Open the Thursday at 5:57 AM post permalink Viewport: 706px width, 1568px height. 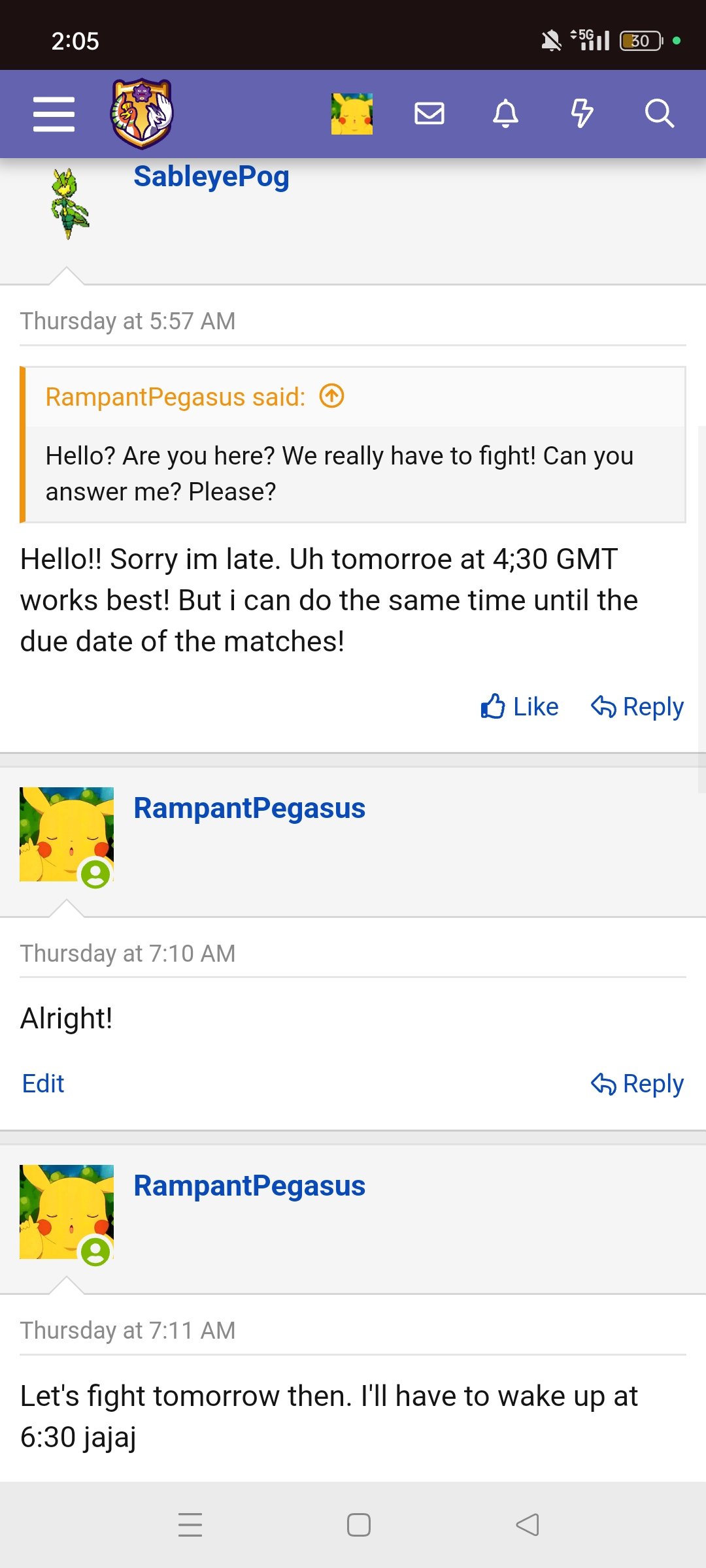pos(127,321)
